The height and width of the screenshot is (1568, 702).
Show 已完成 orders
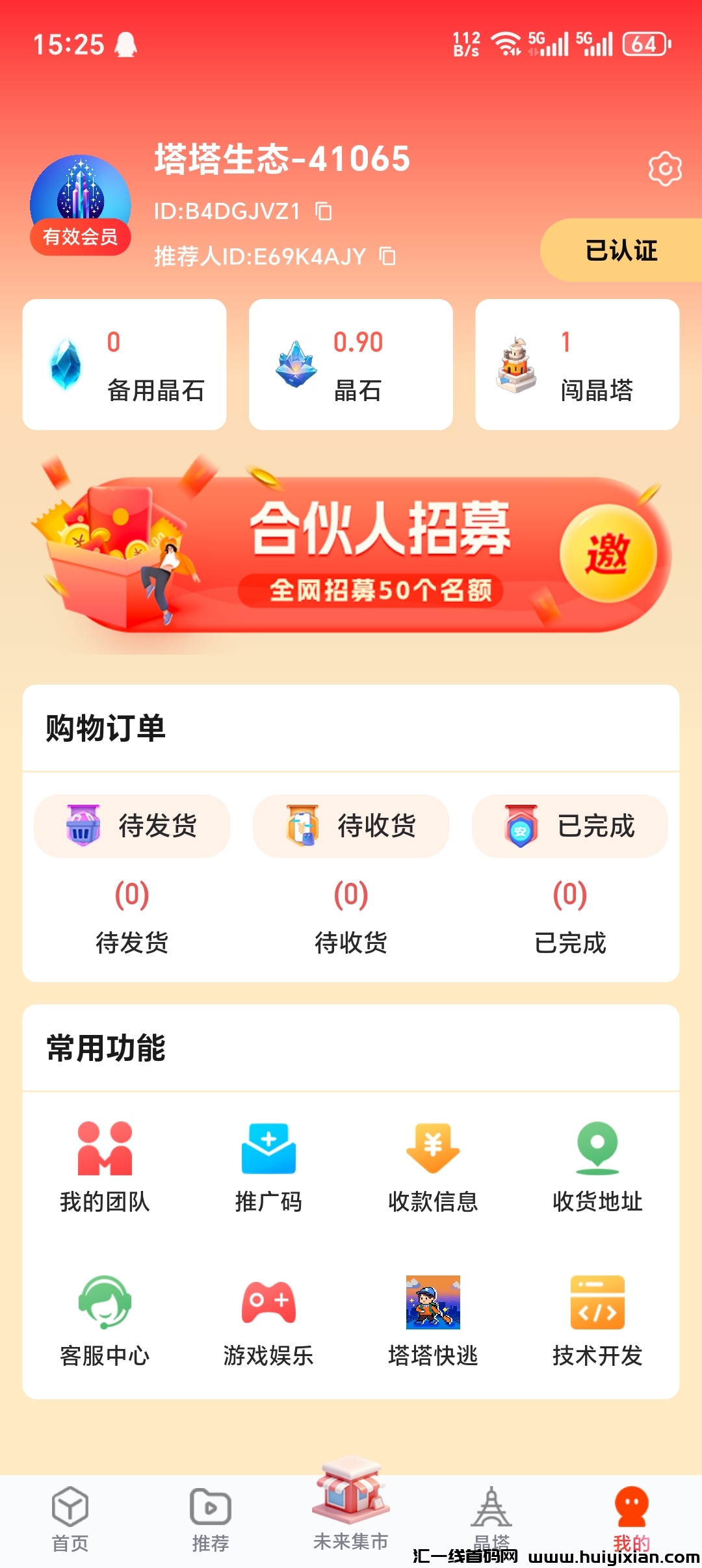(x=570, y=826)
